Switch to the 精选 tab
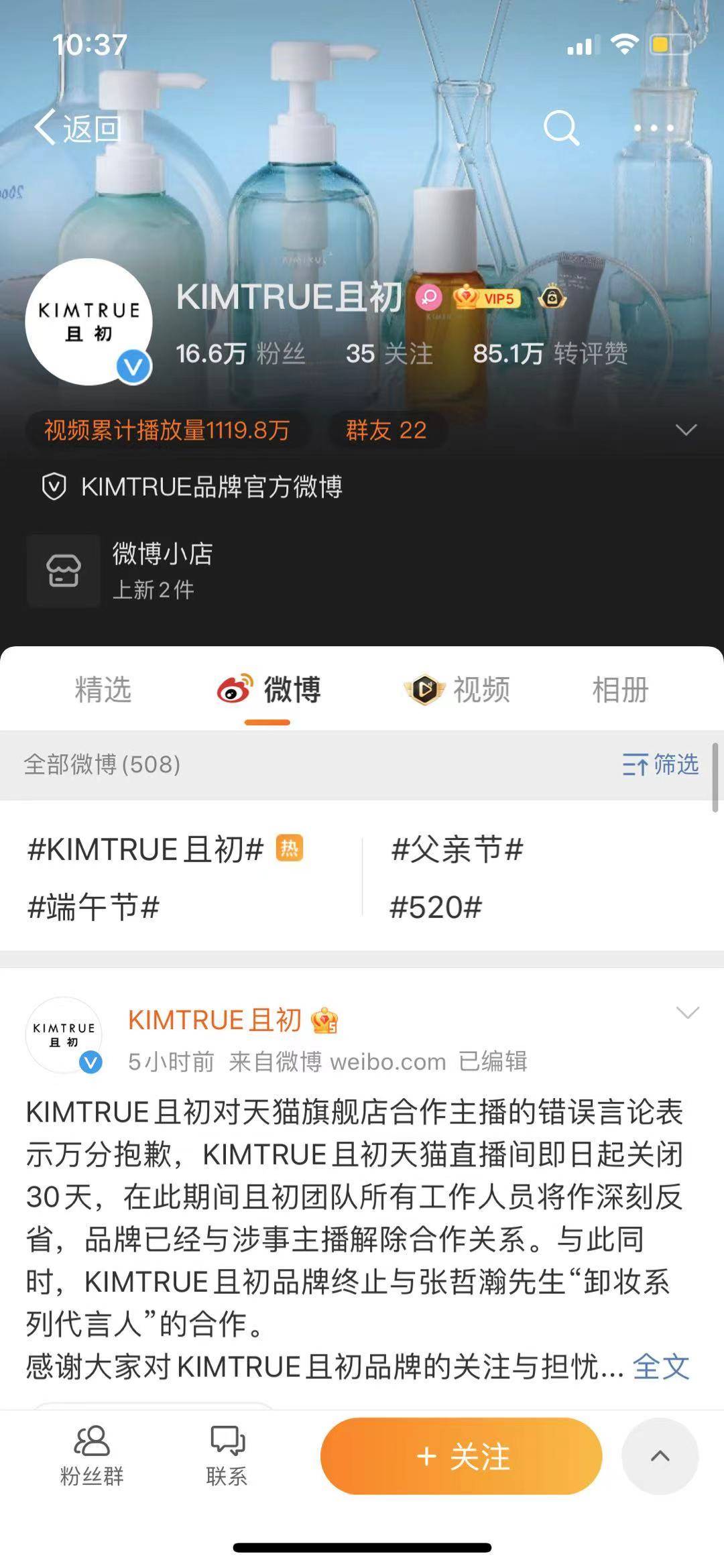Viewport: 724px width, 1568px height. pyautogui.click(x=103, y=690)
